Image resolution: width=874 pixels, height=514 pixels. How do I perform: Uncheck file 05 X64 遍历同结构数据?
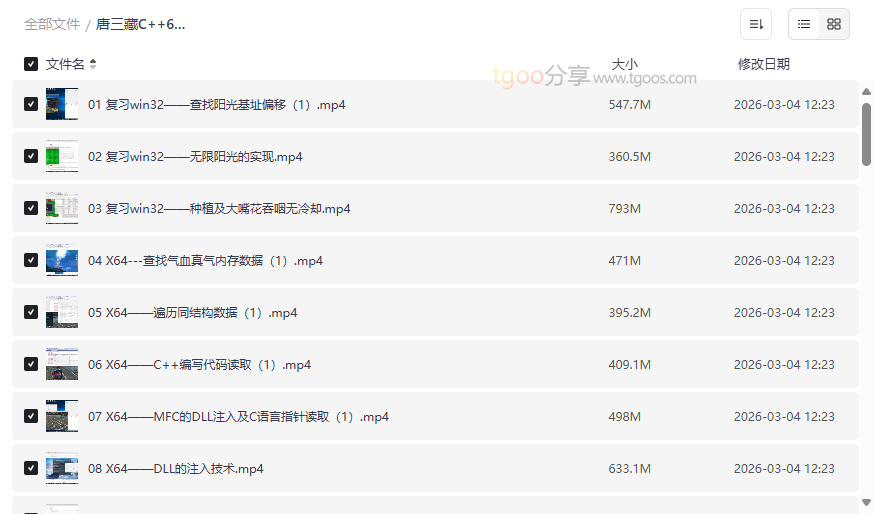pos(31,312)
